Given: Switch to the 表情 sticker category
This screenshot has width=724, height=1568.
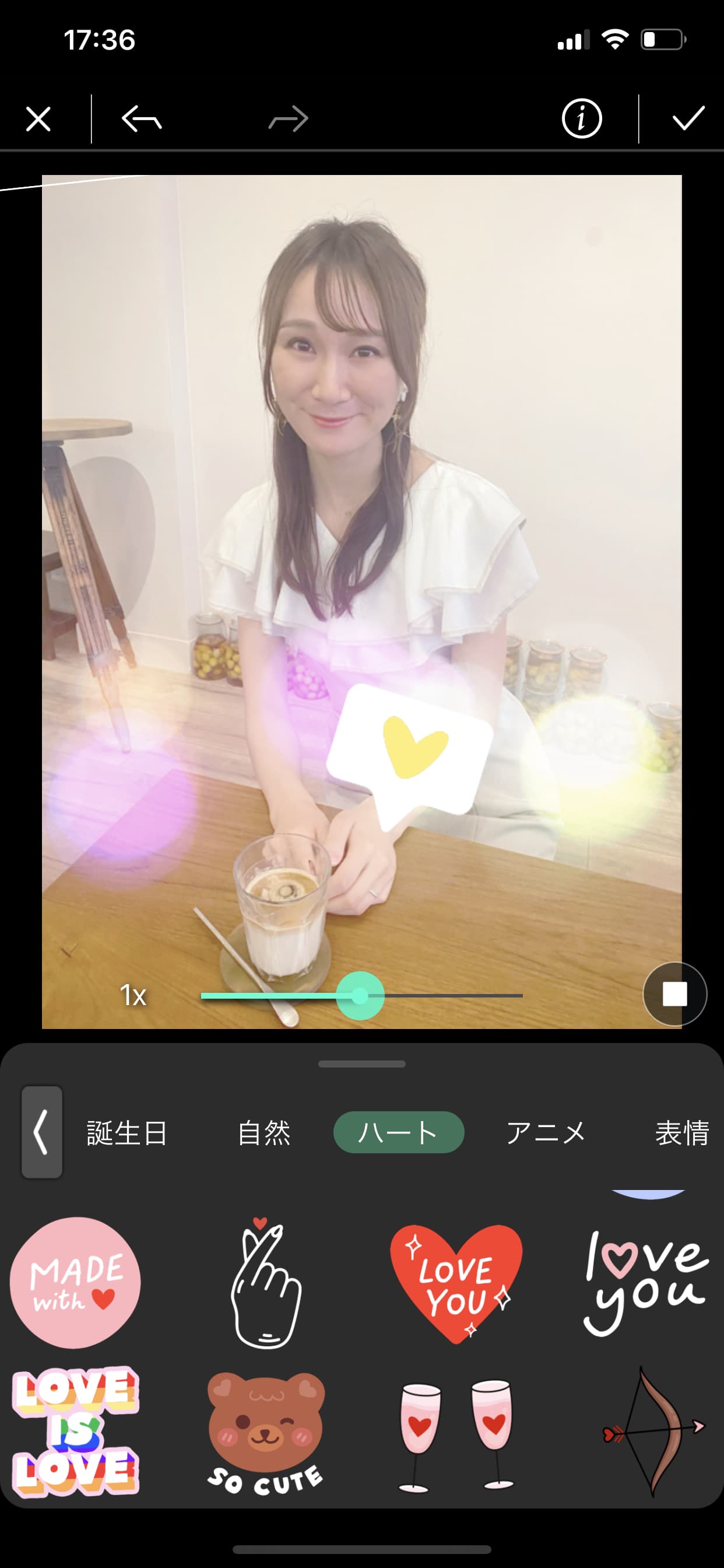Looking at the screenshot, I should (681, 1133).
